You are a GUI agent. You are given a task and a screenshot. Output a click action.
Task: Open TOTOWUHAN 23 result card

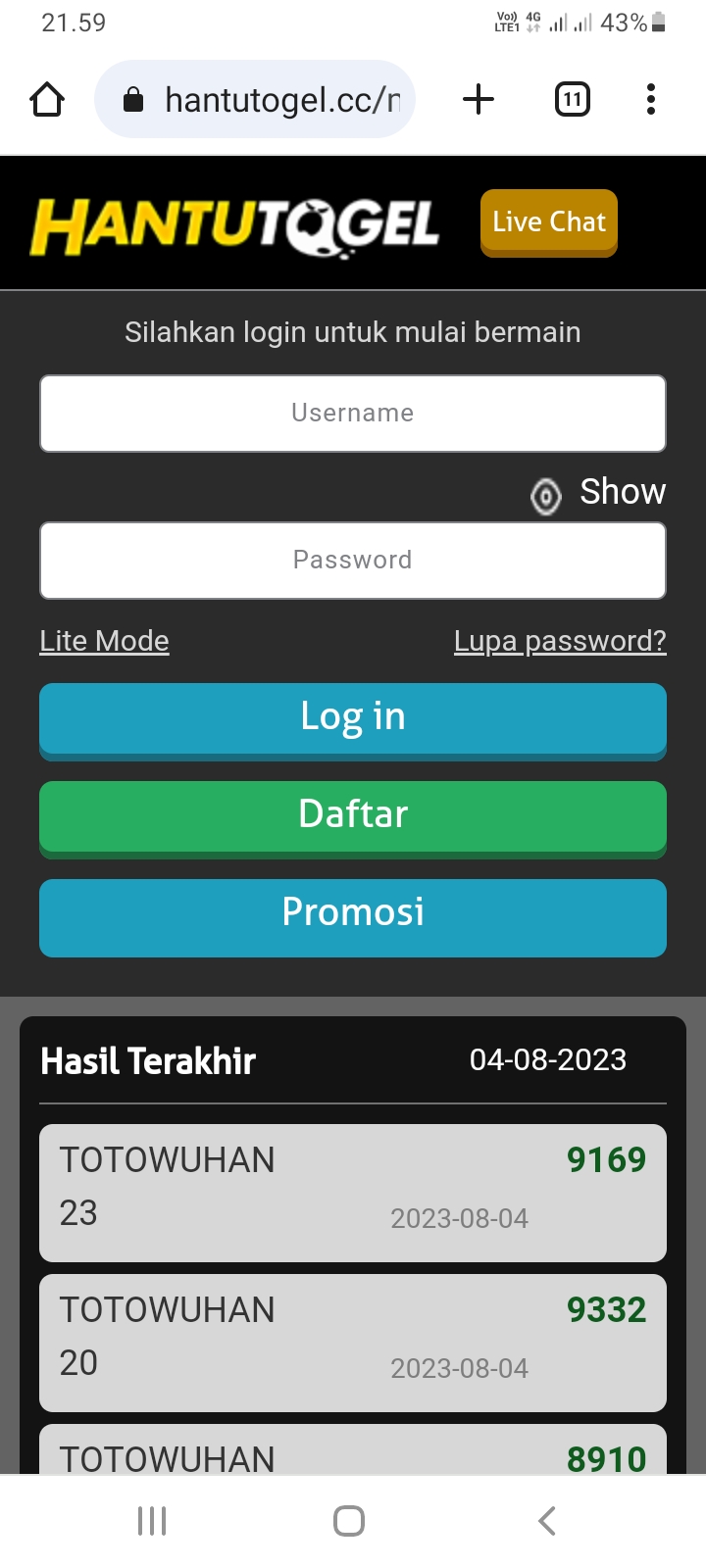[x=353, y=1192]
